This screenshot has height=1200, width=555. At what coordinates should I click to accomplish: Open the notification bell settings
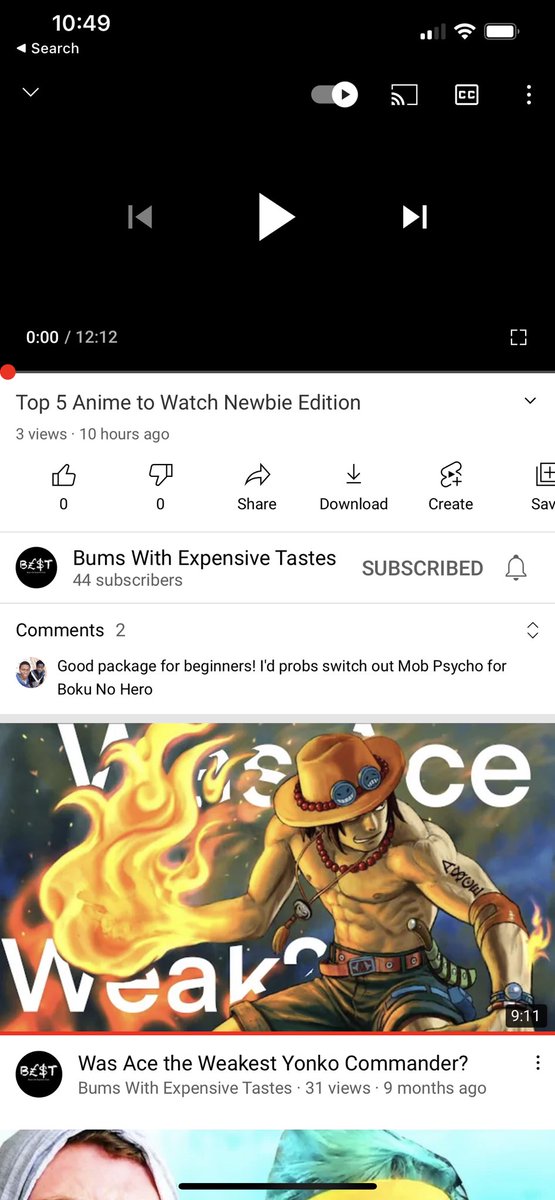pos(516,568)
